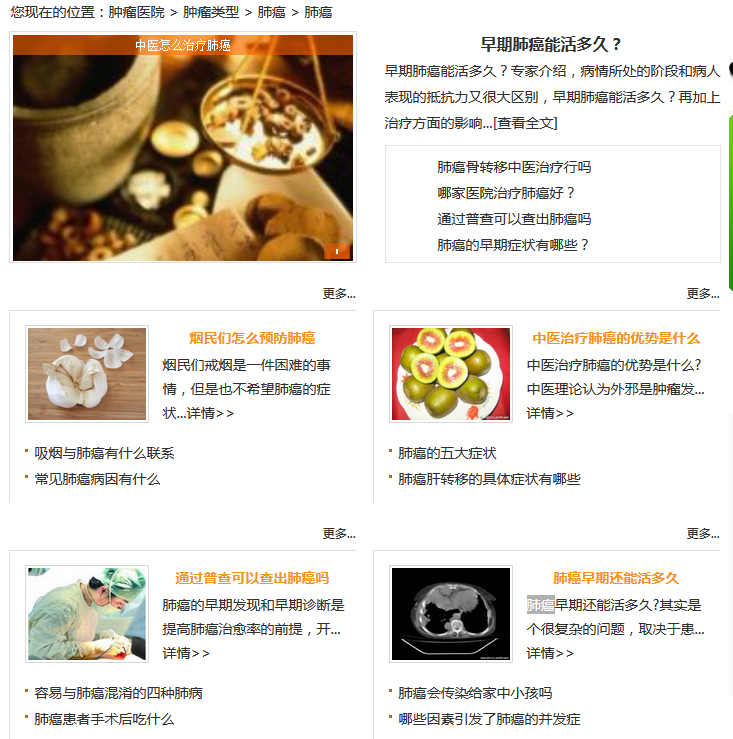
Task: Open article 肺癌骨转移中医治疗行吗
Action: 513,167
